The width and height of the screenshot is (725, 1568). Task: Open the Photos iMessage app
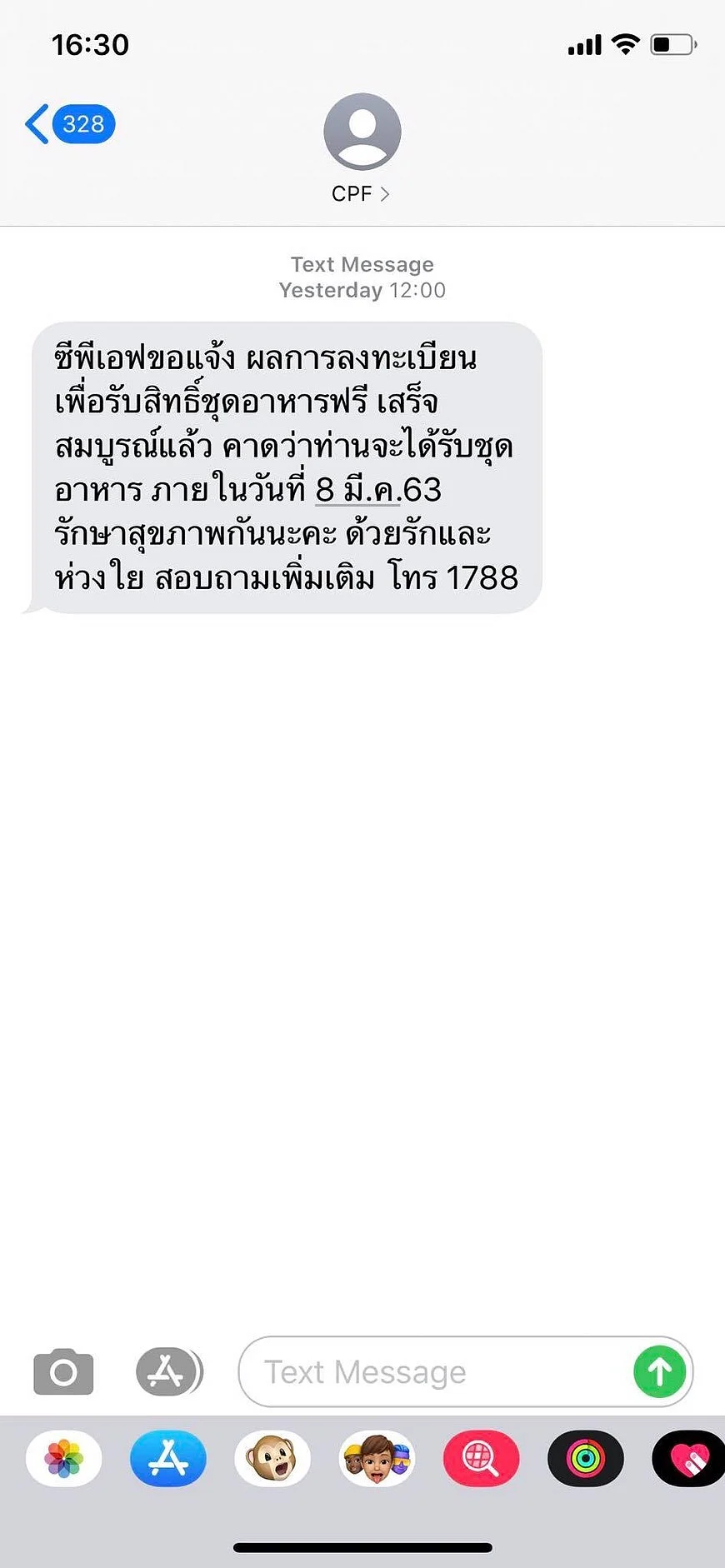click(x=64, y=1458)
